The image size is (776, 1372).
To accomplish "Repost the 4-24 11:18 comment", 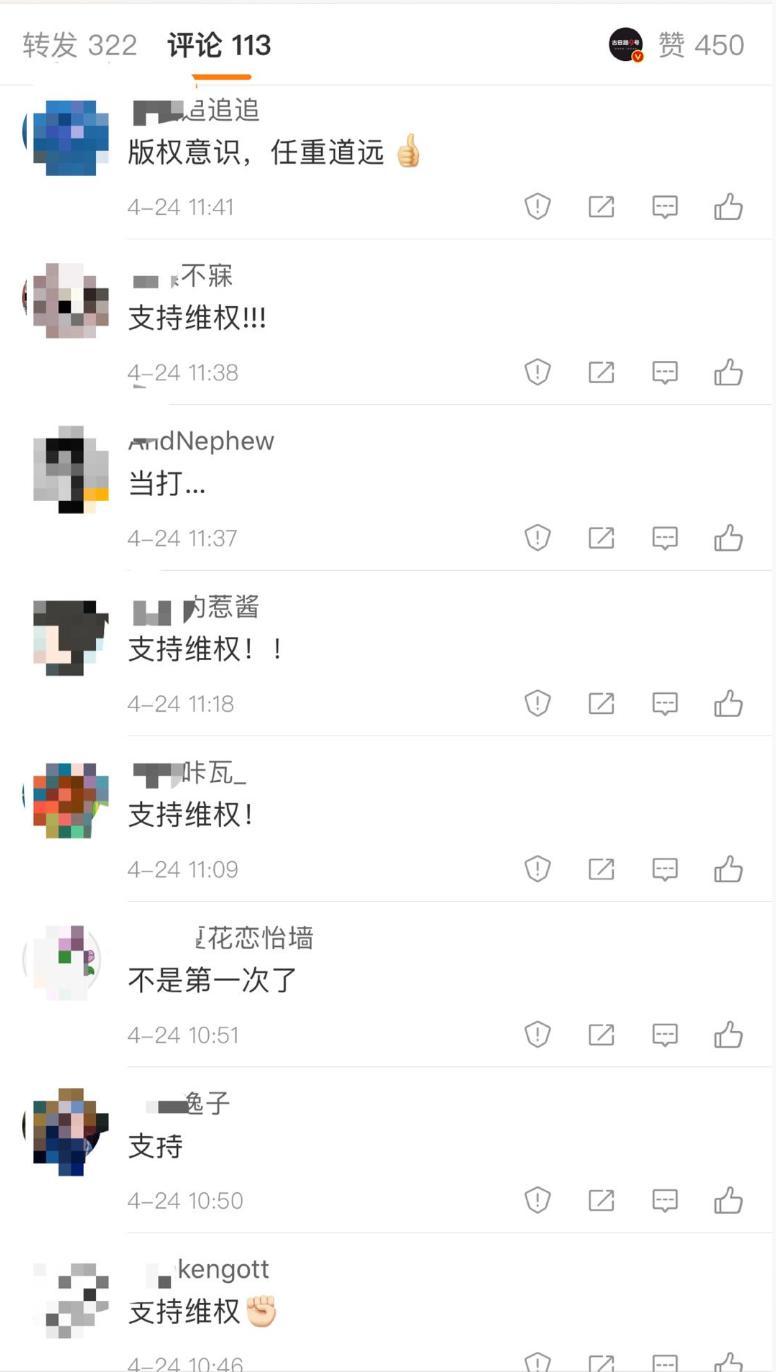I will (601, 704).
